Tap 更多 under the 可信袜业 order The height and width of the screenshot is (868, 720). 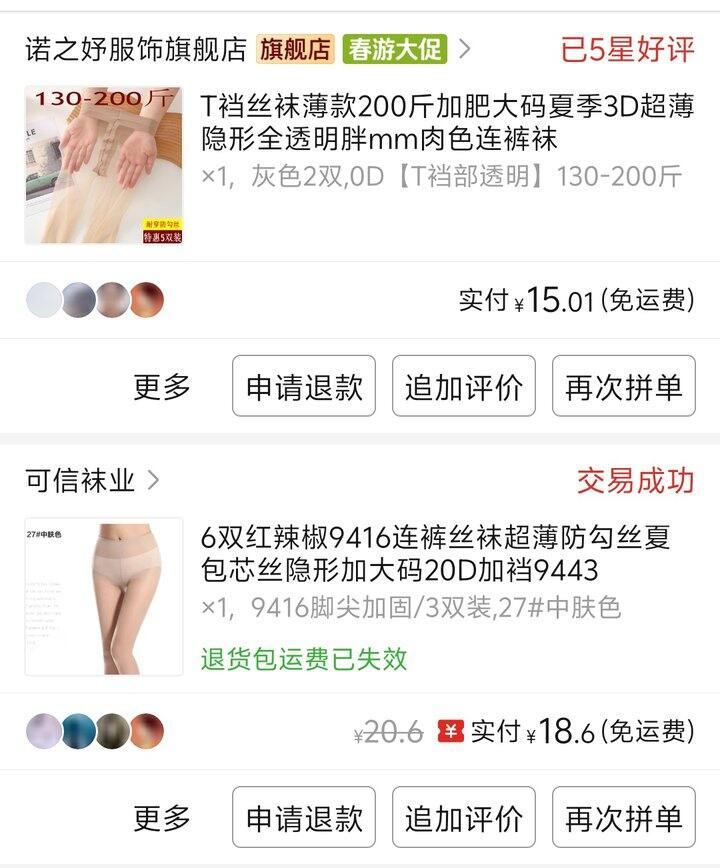pos(162,819)
